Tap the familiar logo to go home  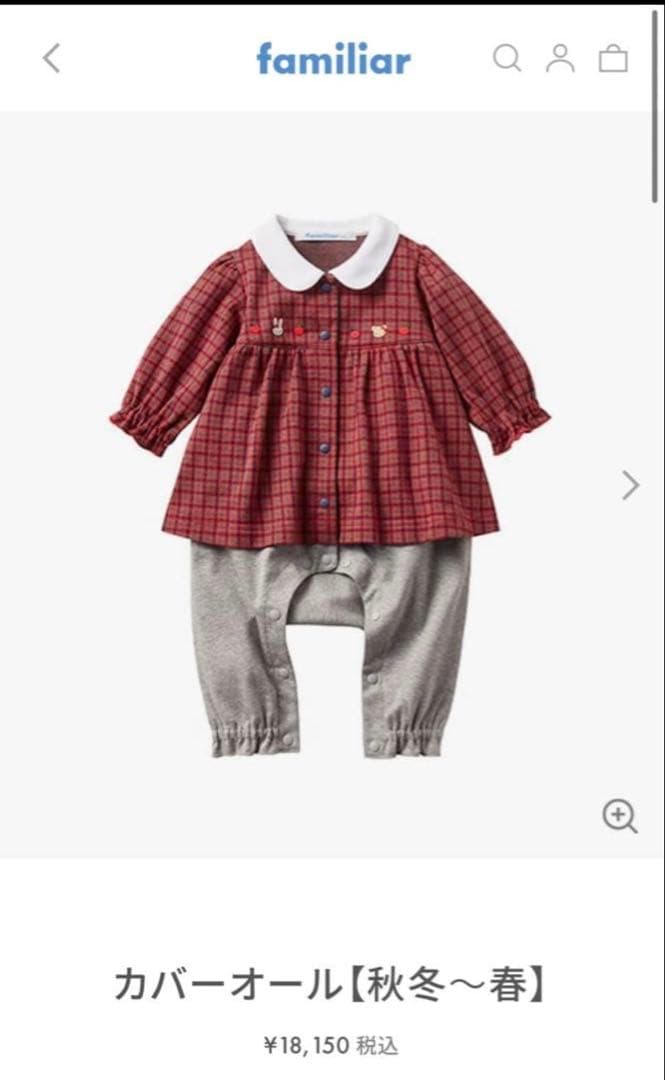(333, 59)
